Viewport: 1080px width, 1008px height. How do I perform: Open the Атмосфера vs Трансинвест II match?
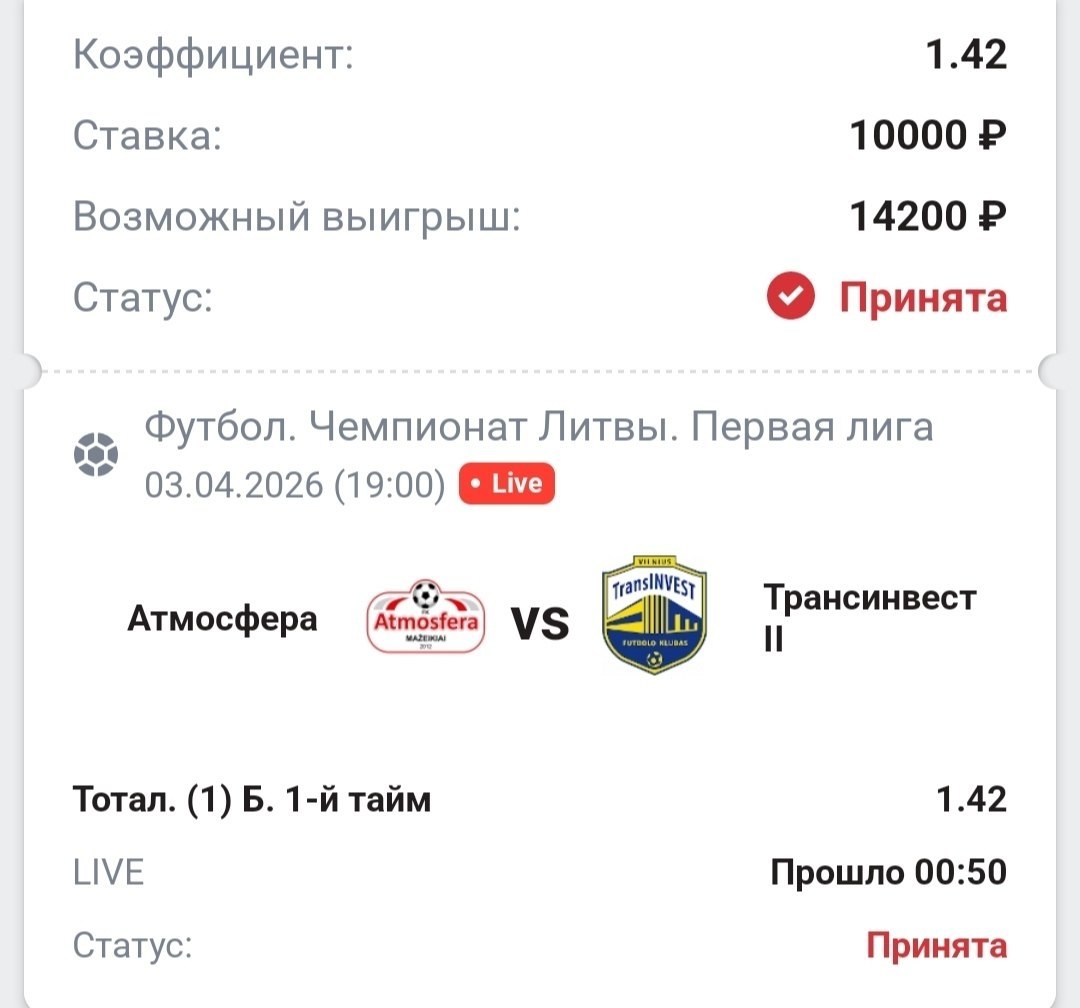(x=540, y=622)
